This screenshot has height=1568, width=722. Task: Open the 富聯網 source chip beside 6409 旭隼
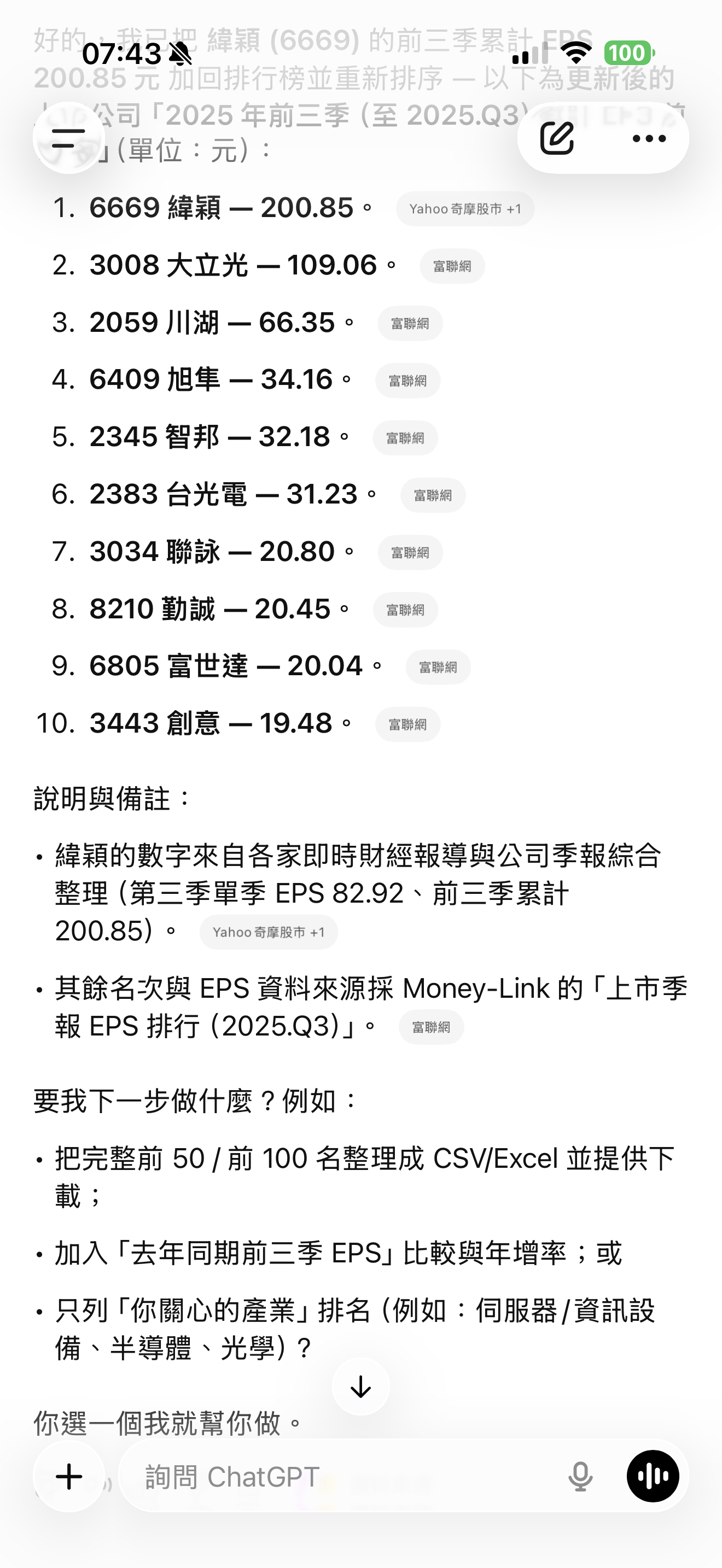pyautogui.click(x=407, y=381)
